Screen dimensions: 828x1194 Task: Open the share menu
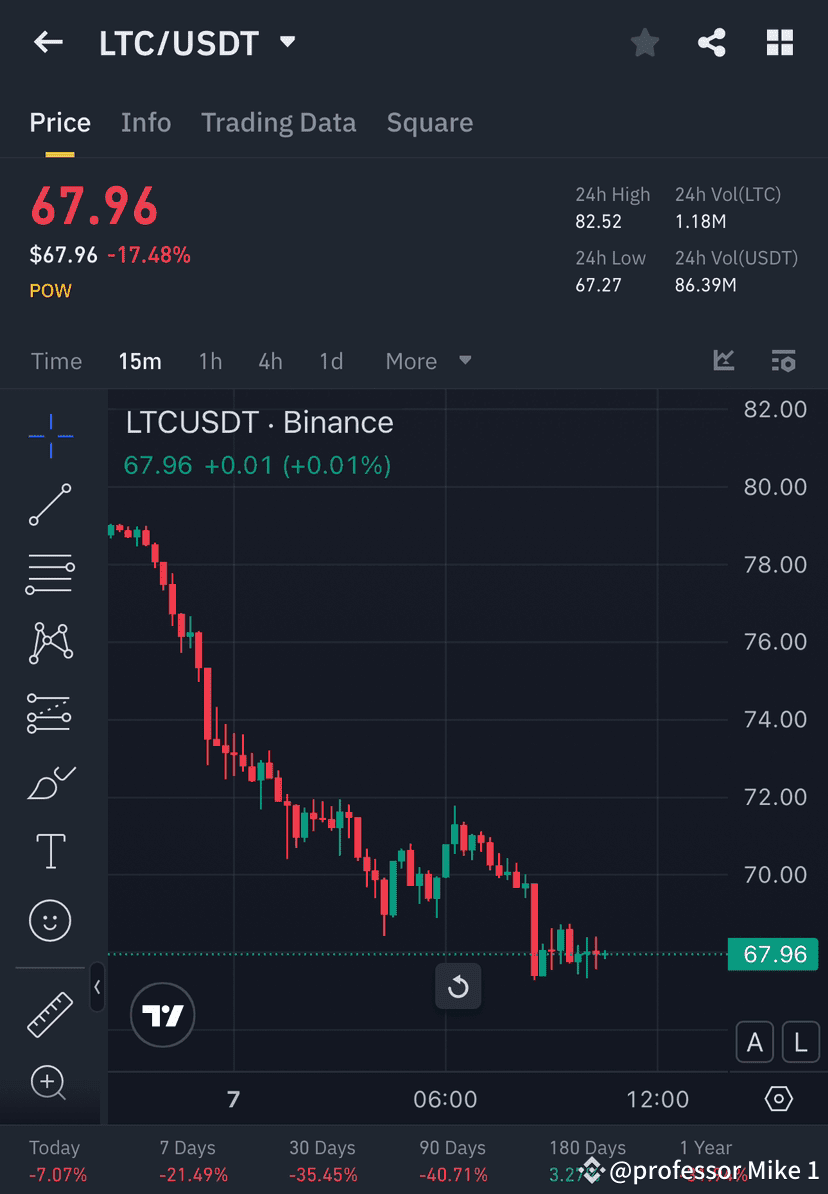(x=712, y=42)
